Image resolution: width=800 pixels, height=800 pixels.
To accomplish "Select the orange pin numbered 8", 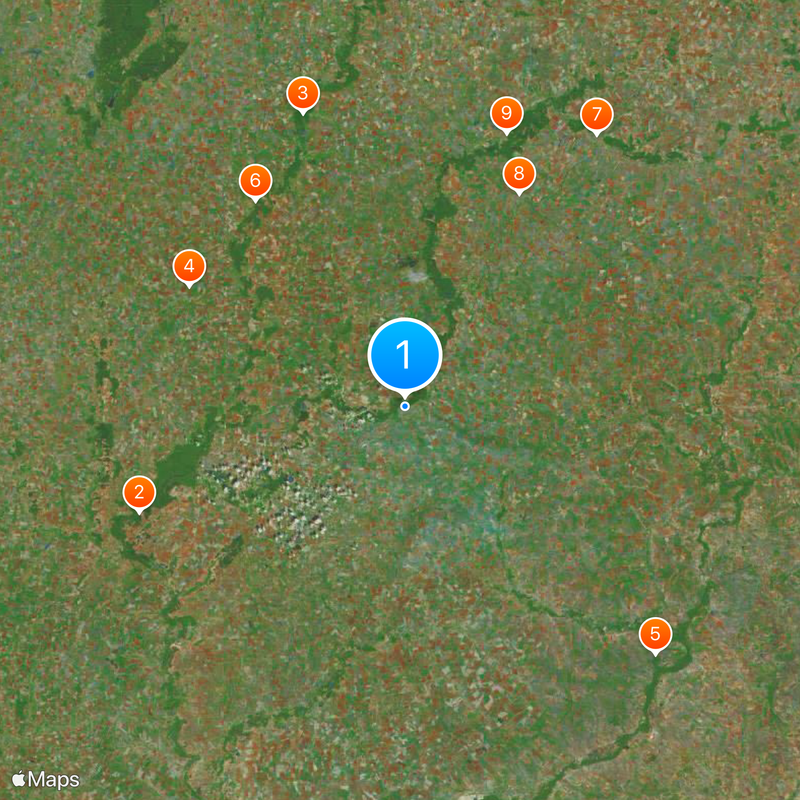I will tap(518, 174).
